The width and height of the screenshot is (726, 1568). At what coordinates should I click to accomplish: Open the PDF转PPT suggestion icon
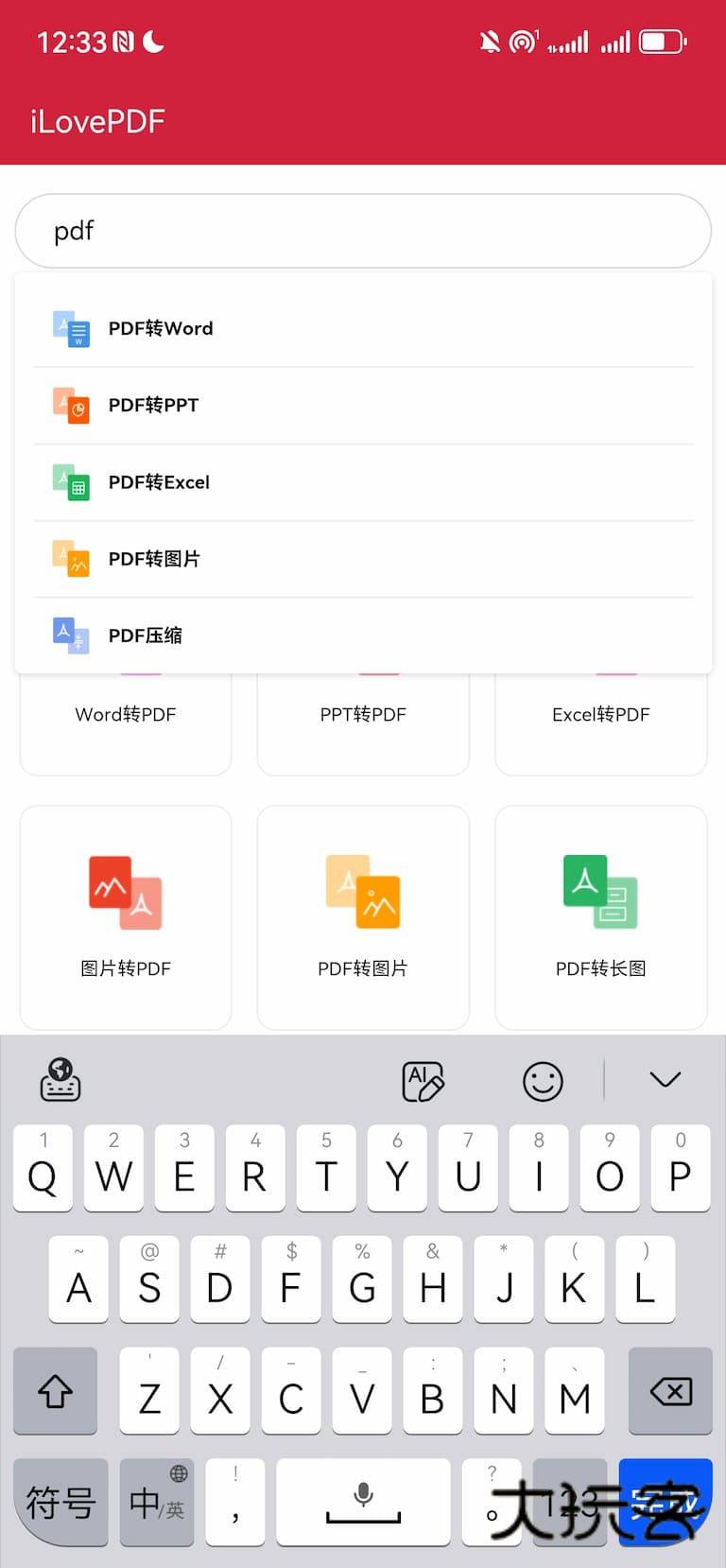[x=71, y=405]
